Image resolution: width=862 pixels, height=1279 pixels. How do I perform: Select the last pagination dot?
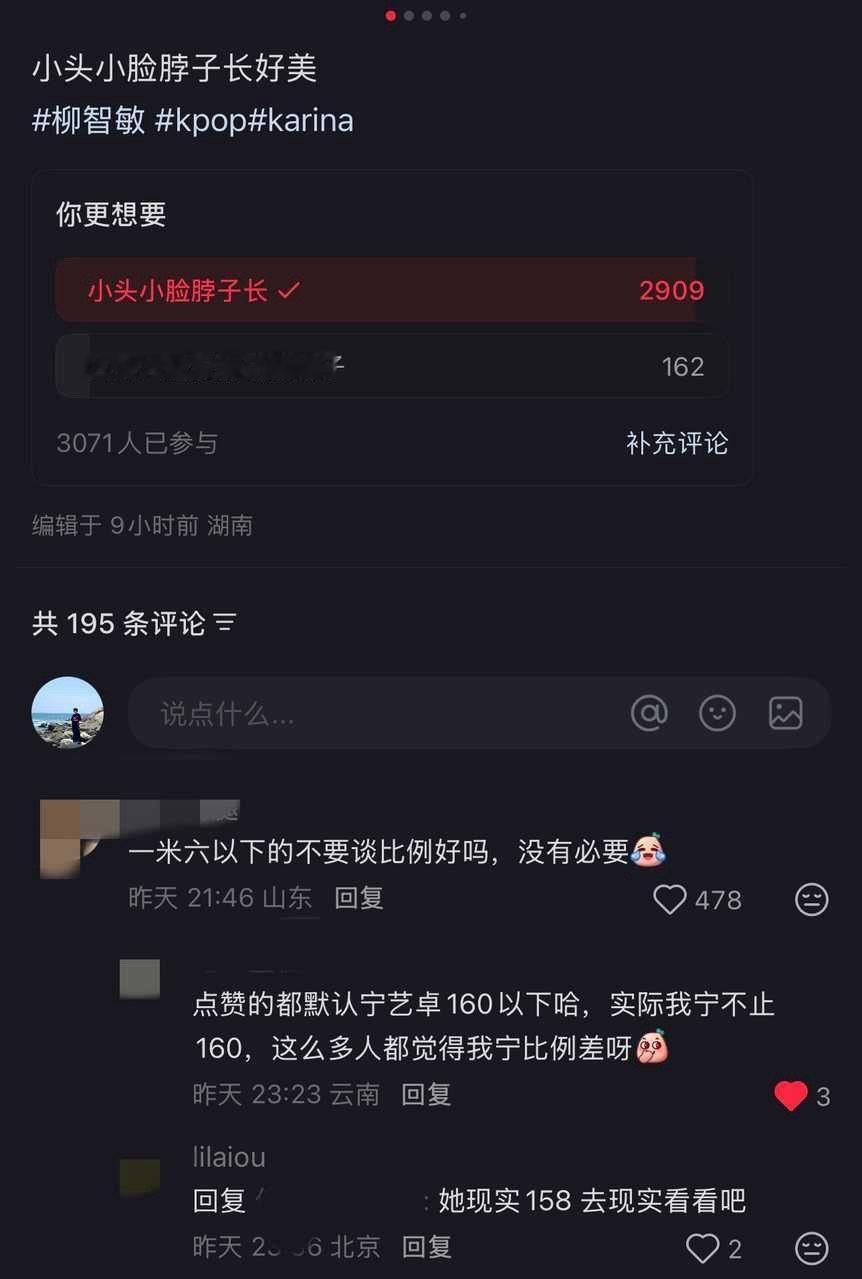(462, 15)
